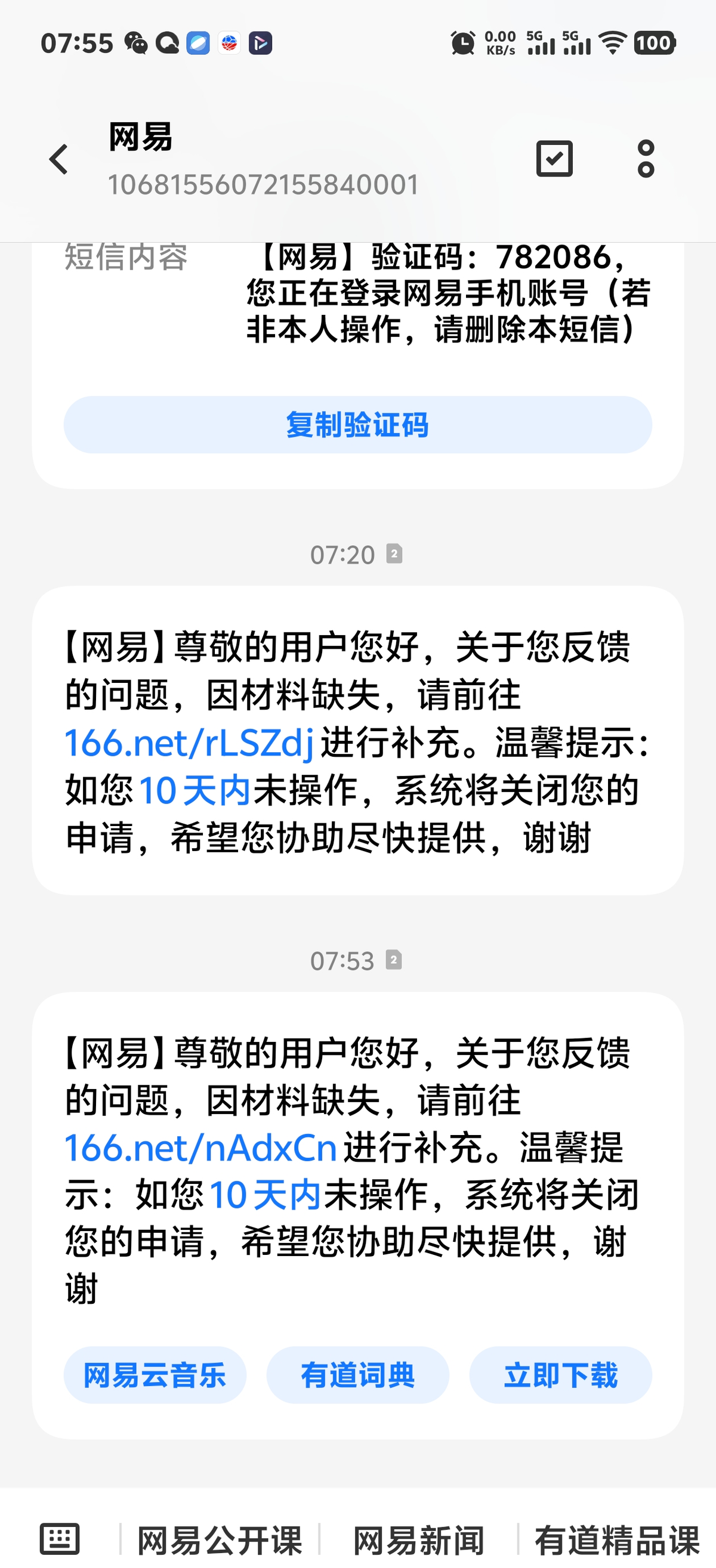716x1568 pixels.
Task: Open the overflow menu
Action: pos(646,159)
